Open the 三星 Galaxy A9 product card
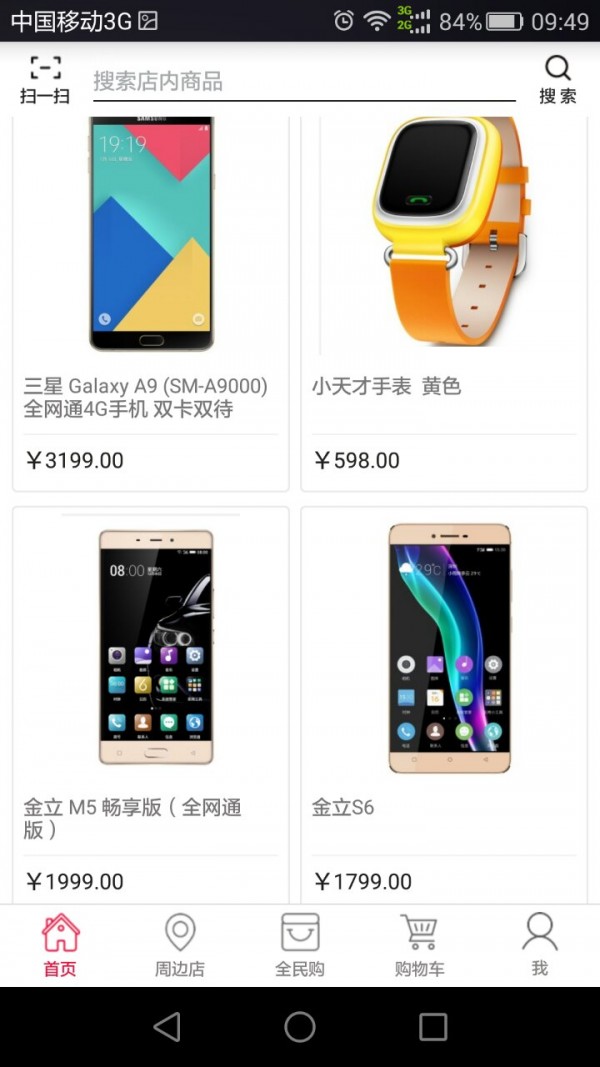600x1067 pixels. point(150,303)
